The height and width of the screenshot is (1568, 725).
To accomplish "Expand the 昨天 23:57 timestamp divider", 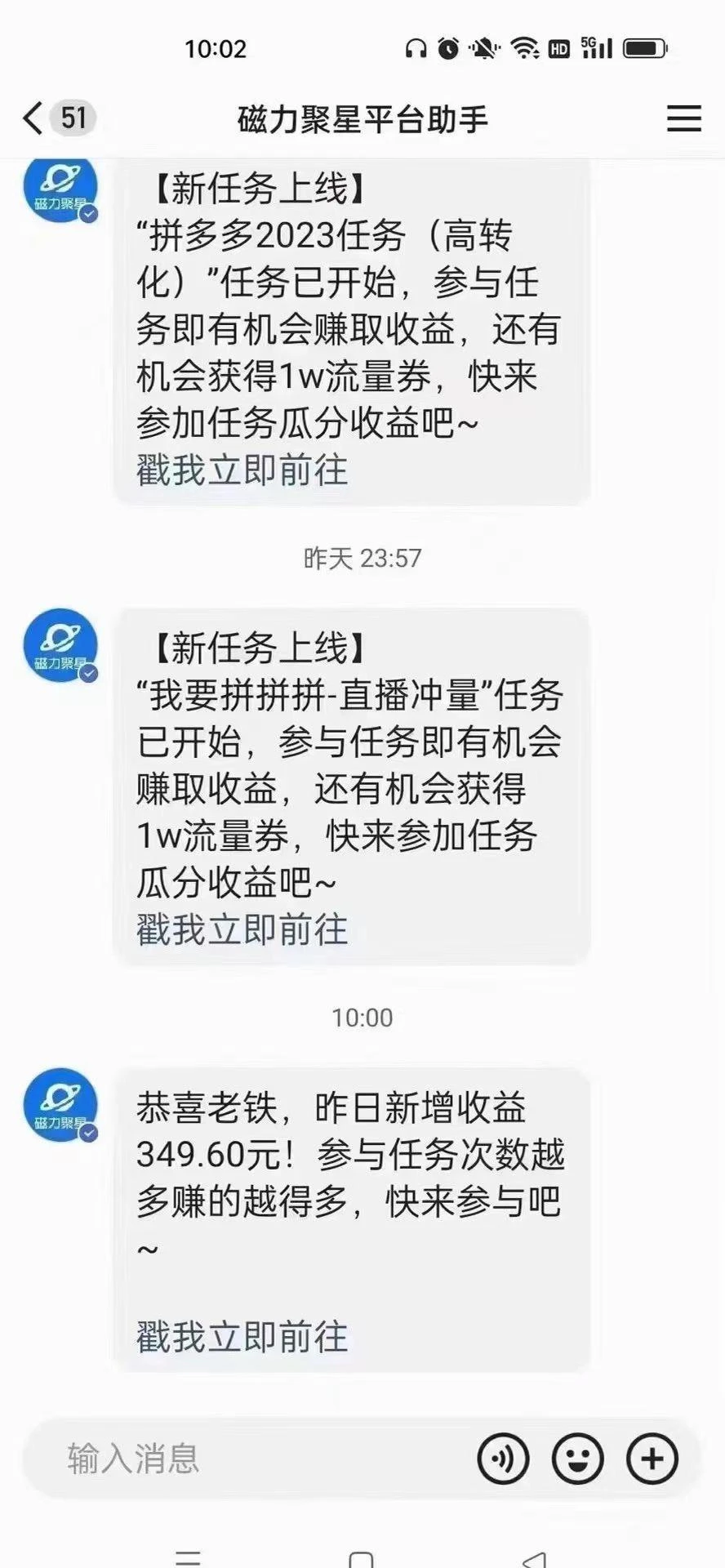I will click(362, 559).
